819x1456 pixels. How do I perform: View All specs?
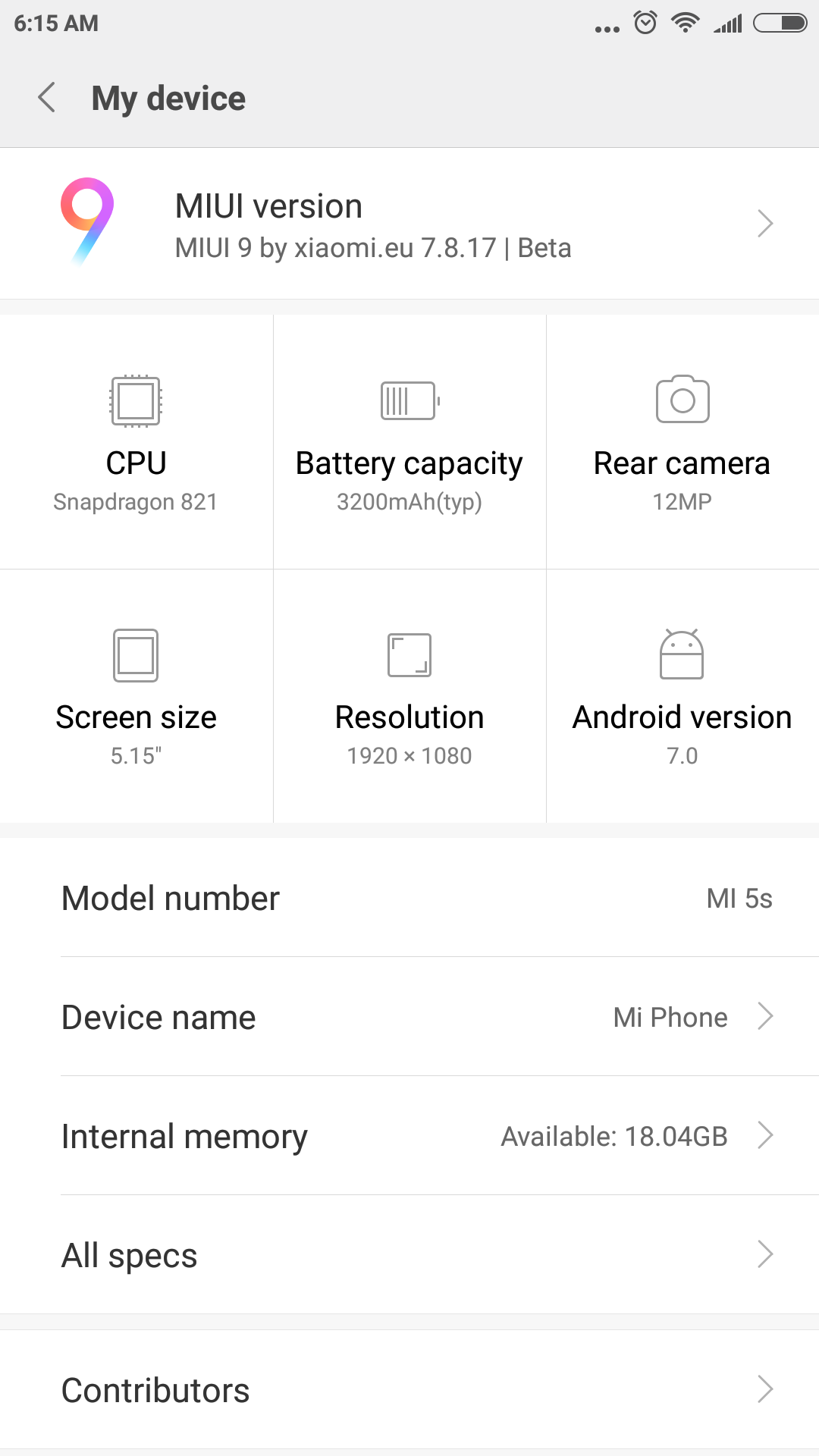tap(409, 1255)
